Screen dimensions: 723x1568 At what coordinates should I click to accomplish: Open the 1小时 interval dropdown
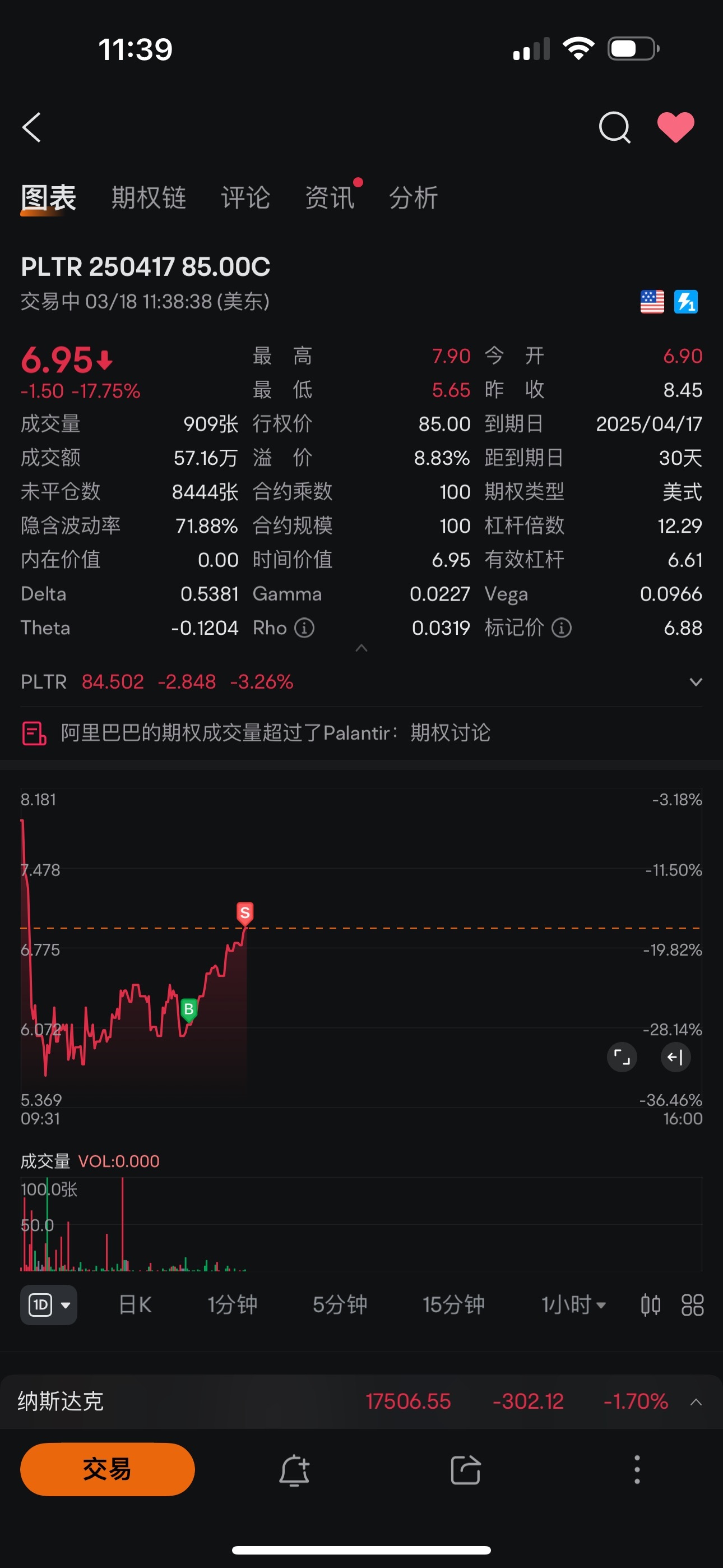click(573, 1304)
